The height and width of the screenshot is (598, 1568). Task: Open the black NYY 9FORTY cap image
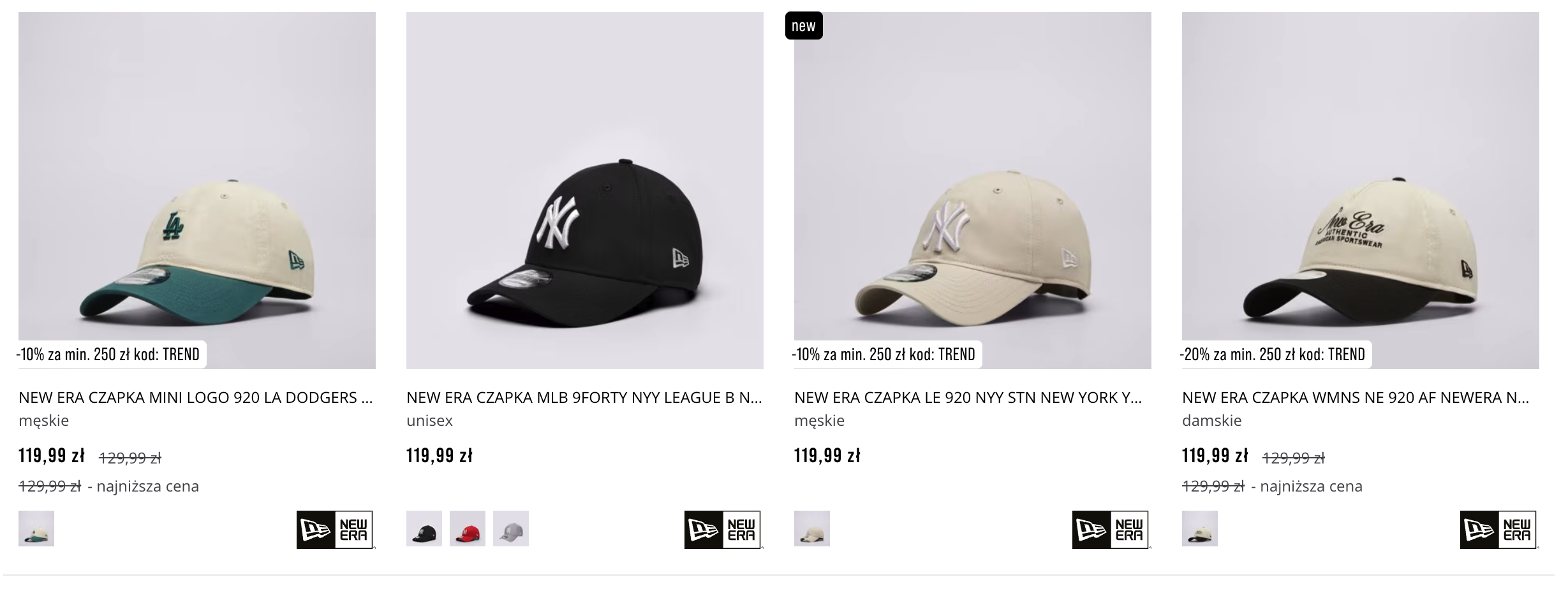pyautogui.click(x=585, y=190)
